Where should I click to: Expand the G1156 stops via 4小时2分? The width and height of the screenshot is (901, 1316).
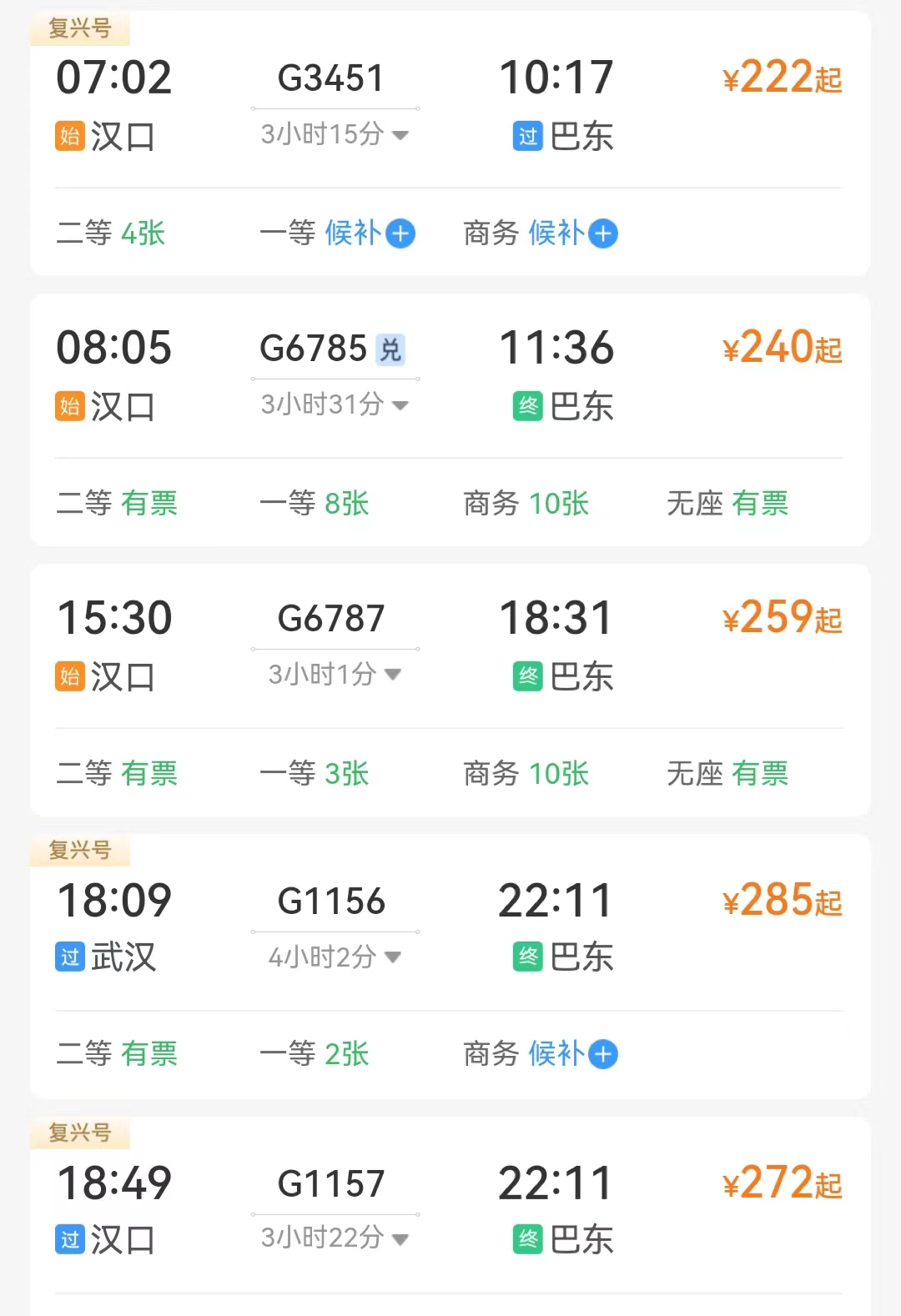point(335,957)
